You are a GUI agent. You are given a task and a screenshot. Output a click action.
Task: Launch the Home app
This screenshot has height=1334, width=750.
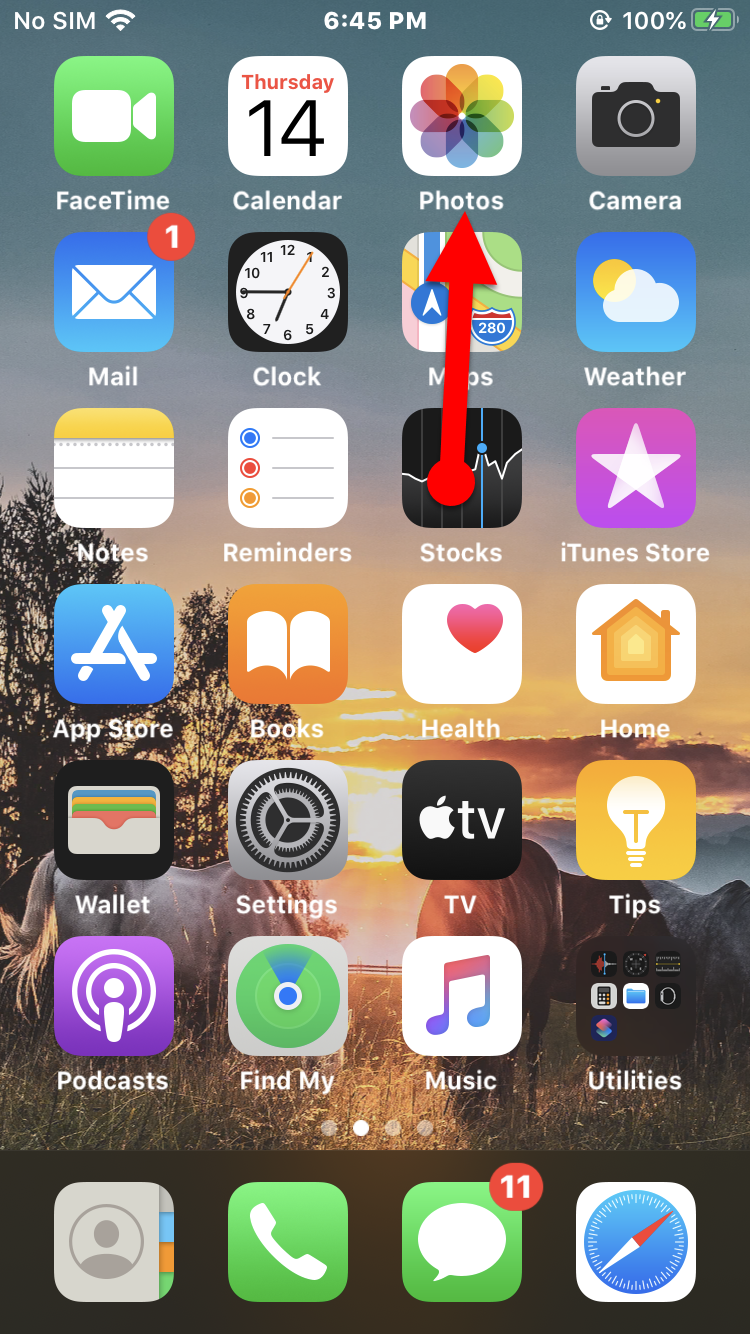[635, 644]
